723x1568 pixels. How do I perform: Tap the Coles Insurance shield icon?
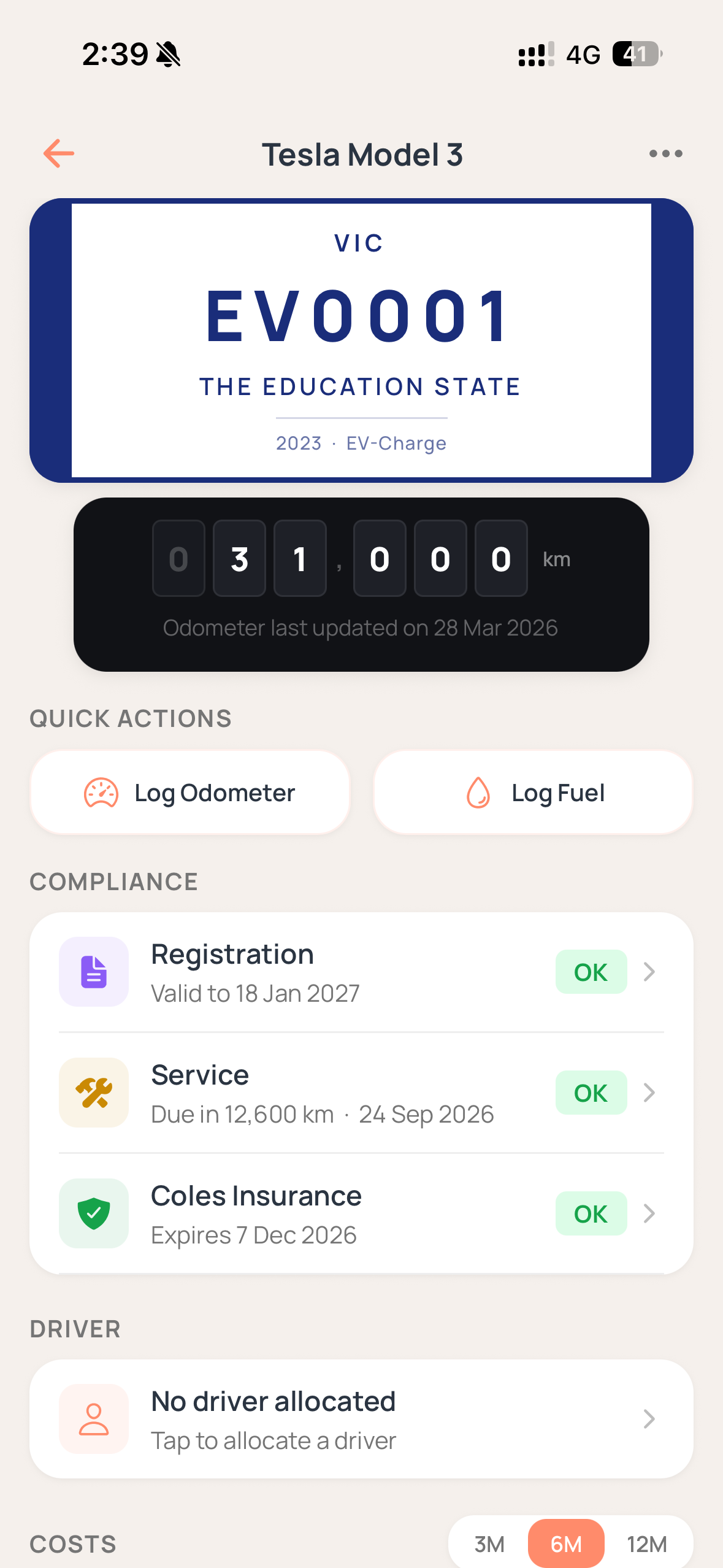[93, 1213]
